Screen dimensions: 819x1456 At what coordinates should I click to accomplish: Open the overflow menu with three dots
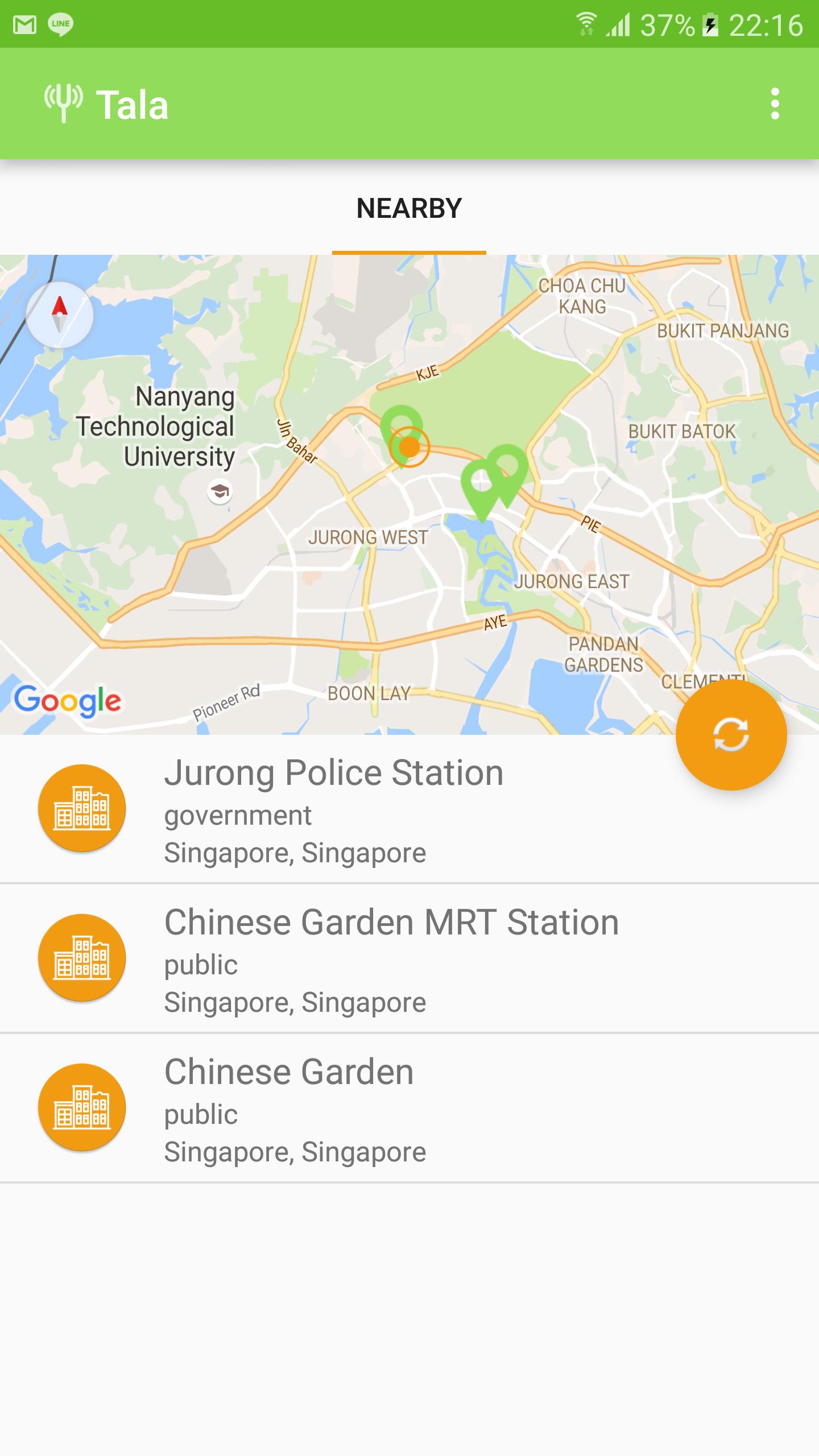775,104
